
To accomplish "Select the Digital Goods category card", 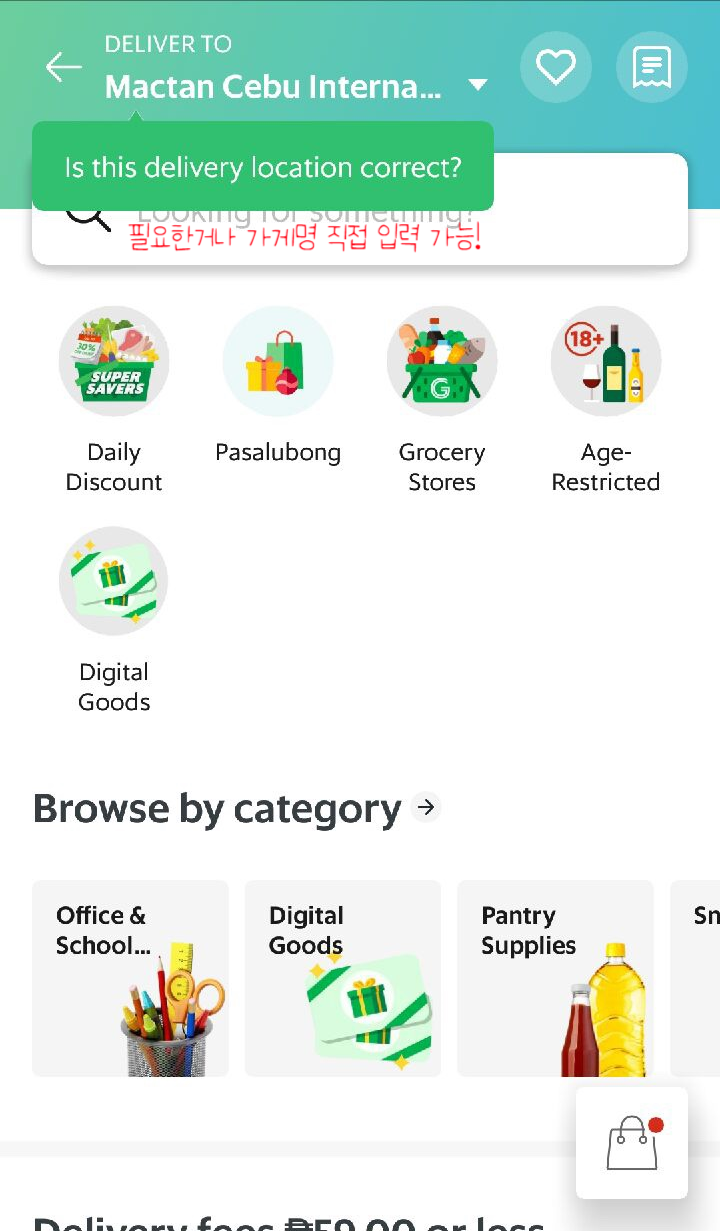I will (343, 978).
